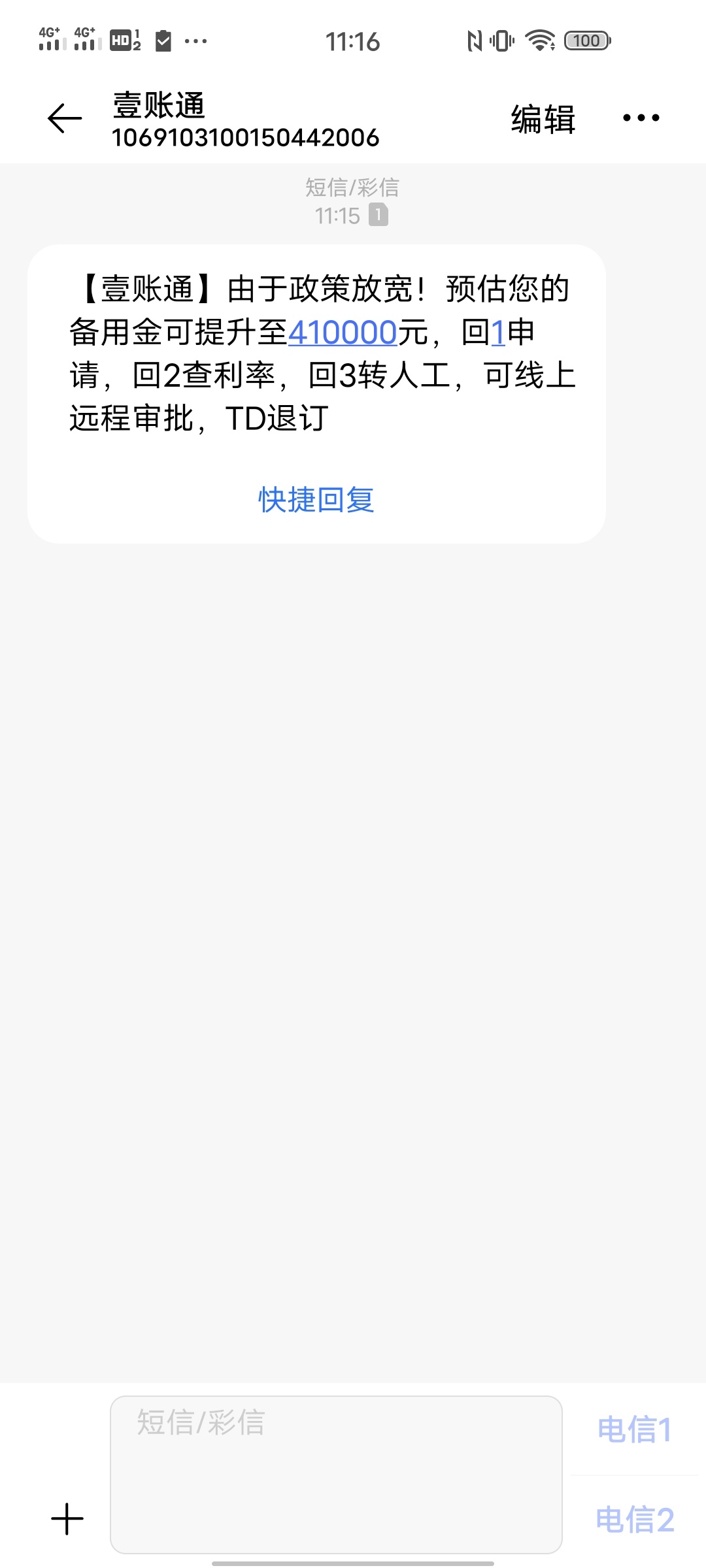This screenshot has height=1568, width=706.
Task: Tap the linked digit 1 in message
Action: tap(498, 333)
